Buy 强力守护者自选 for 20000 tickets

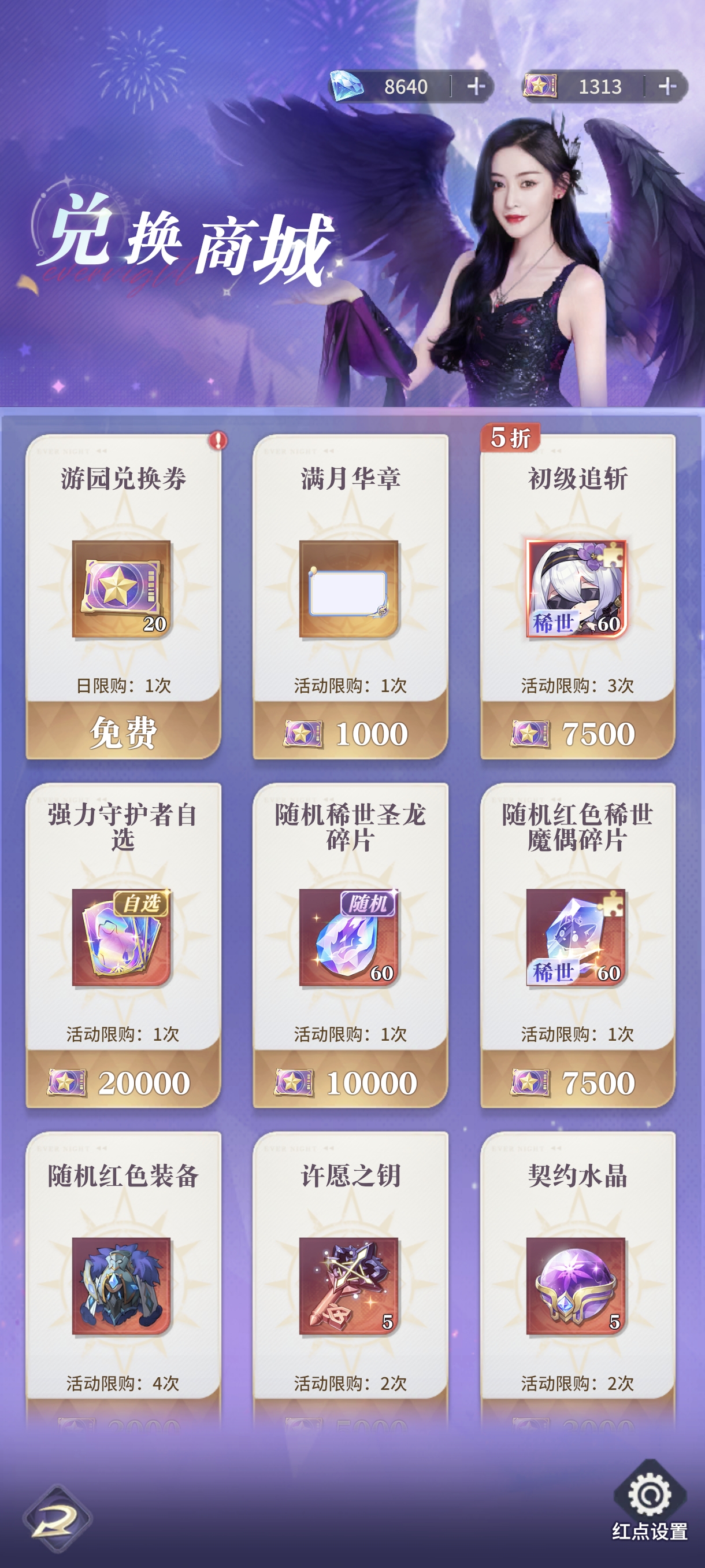pyautogui.click(x=123, y=1082)
